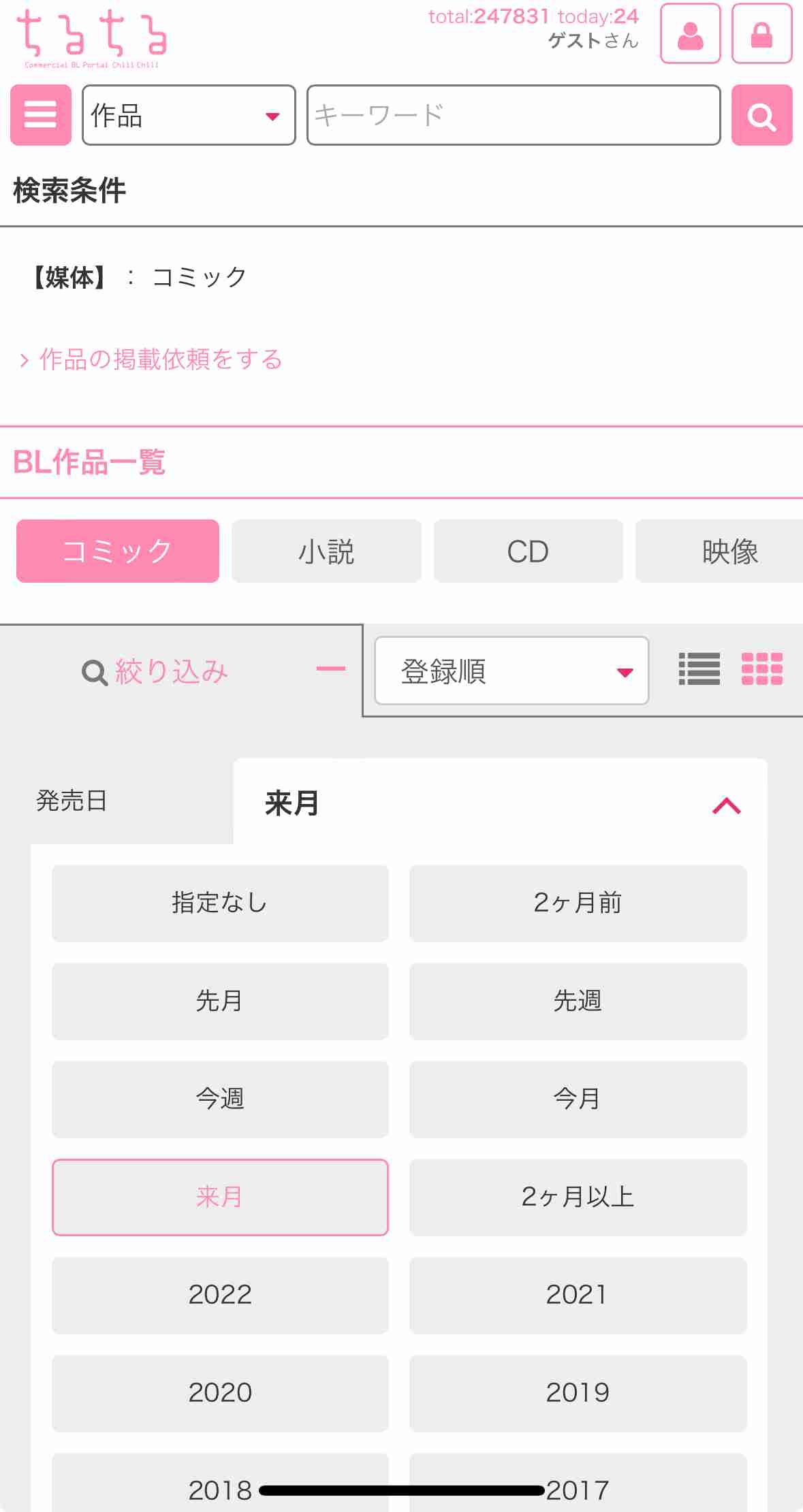Select 先週 release date option
This screenshot has width=803, height=1512.
(578, 1001)
